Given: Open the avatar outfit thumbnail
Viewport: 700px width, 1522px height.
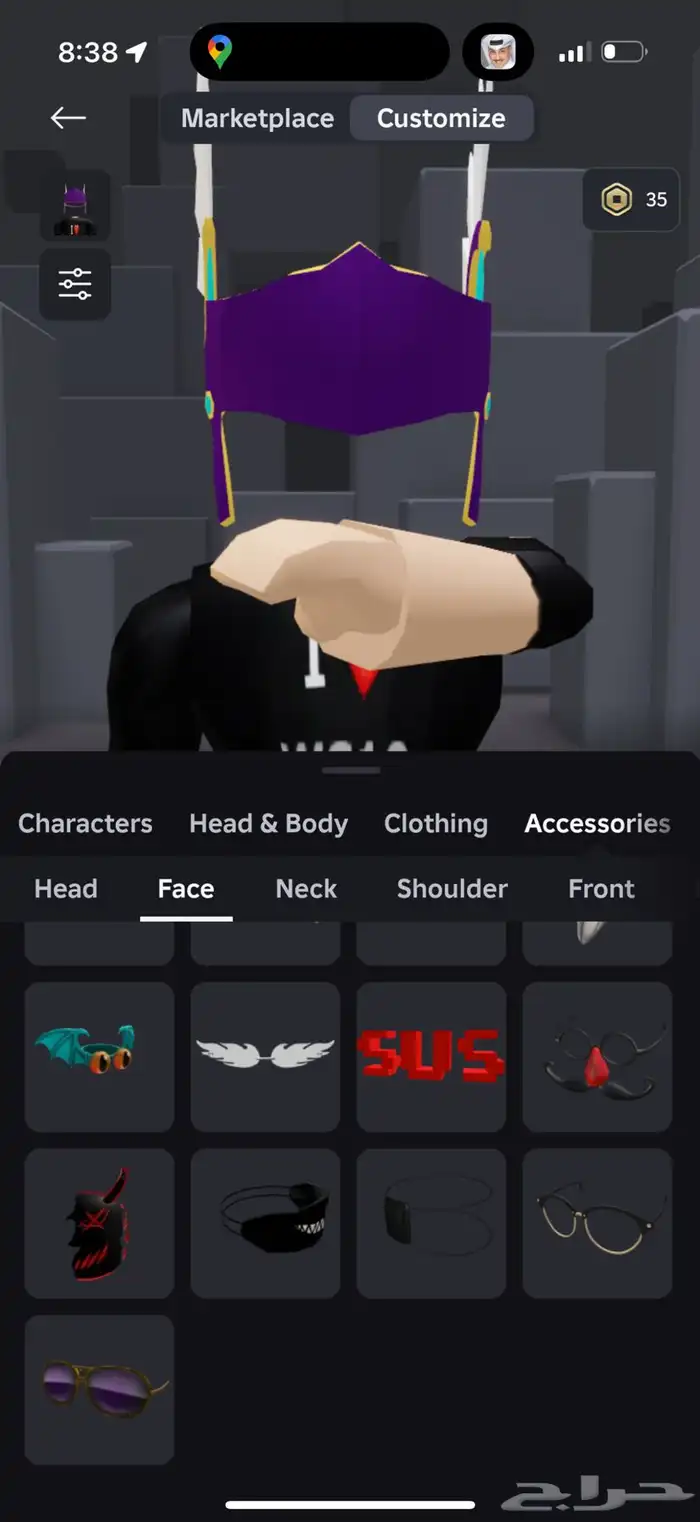Looking at the screenshot, I should tap(75, 205).
